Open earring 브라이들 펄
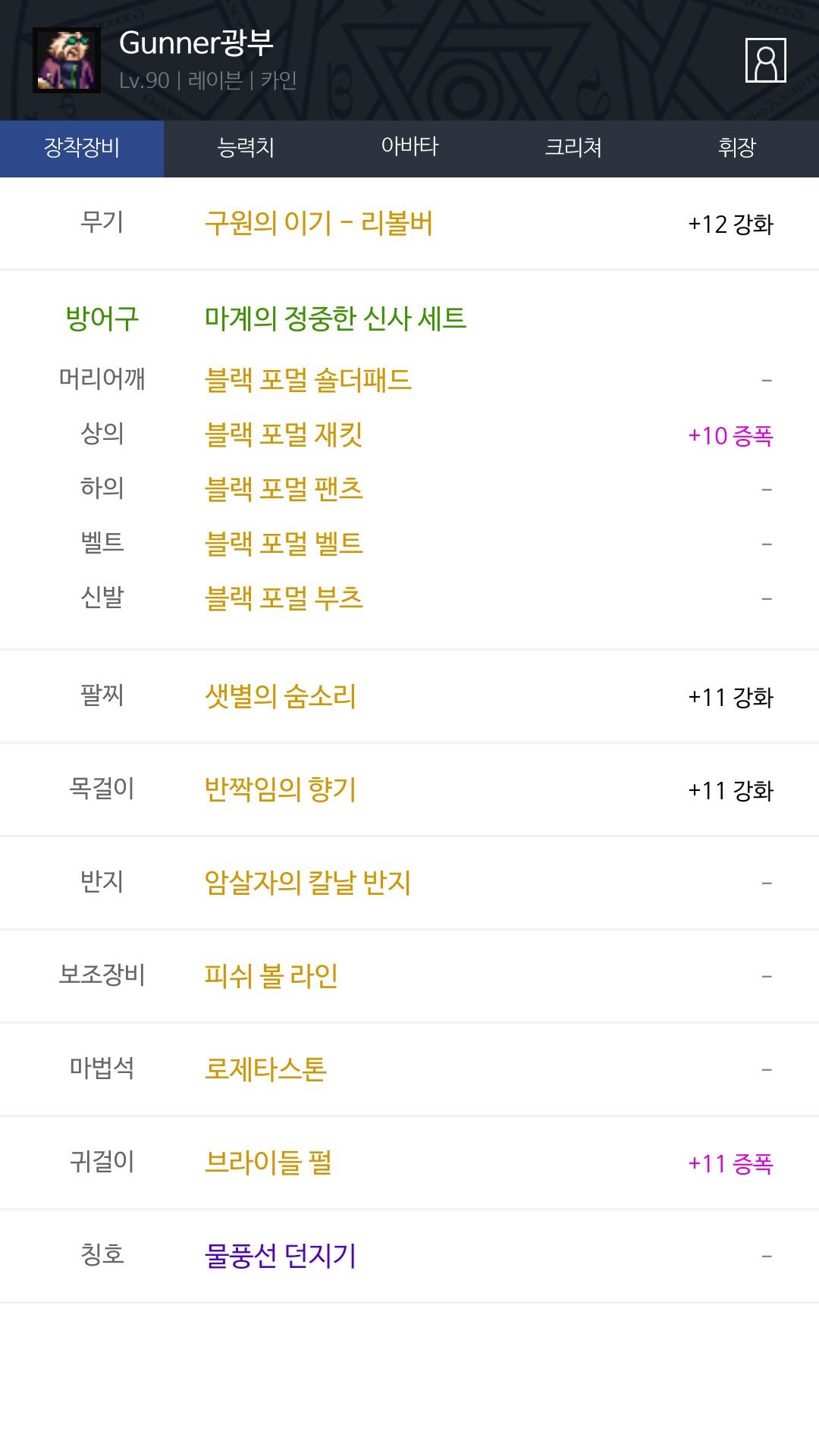The height and width of the screenshot is (1456, 819). pyautogui.click(x=268, y=1163)
